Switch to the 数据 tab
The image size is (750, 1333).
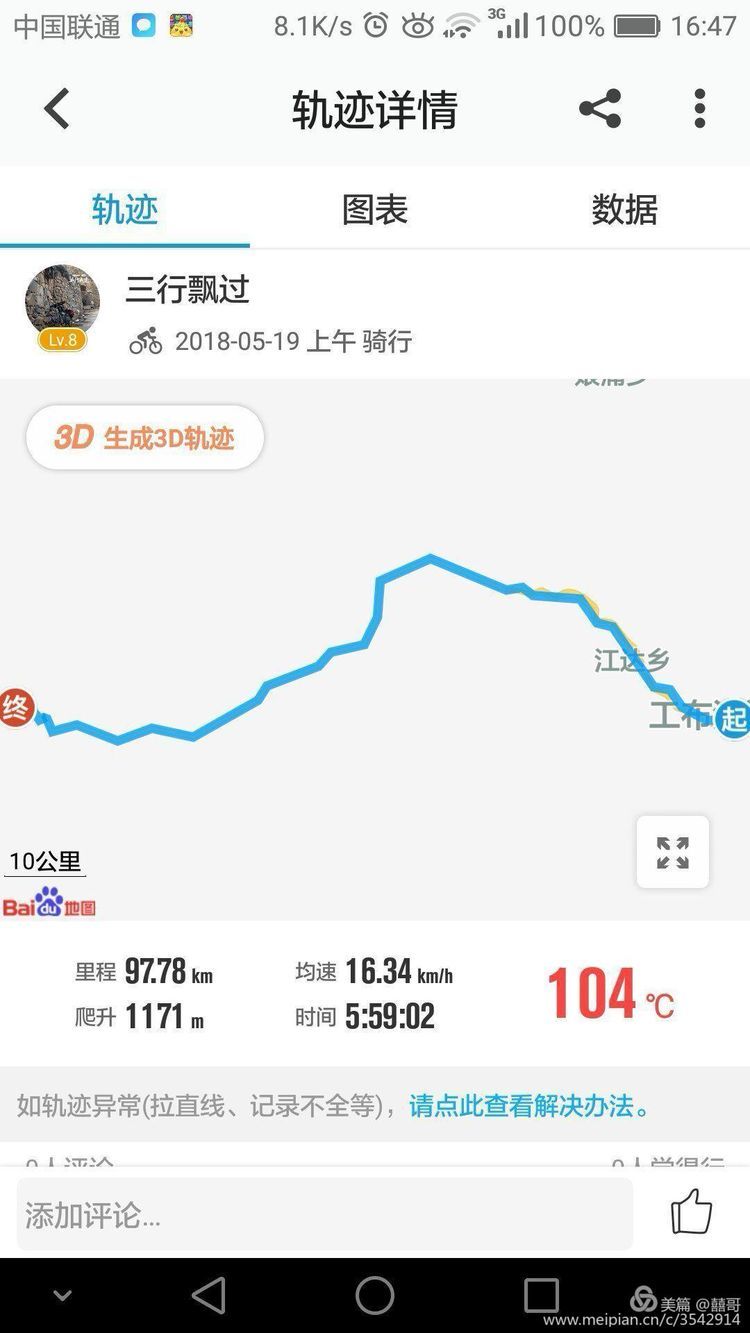[624, 210]
